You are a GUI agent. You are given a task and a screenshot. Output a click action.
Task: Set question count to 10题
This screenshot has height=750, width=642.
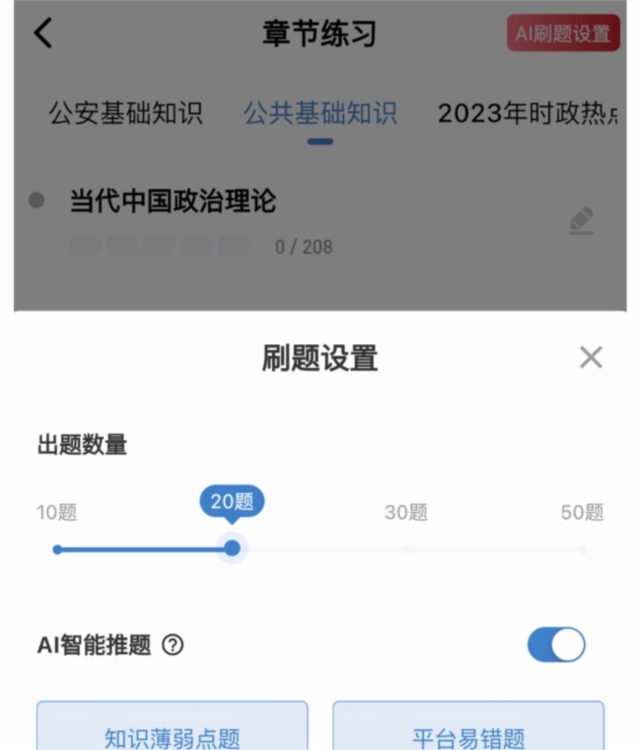point(57,549)
